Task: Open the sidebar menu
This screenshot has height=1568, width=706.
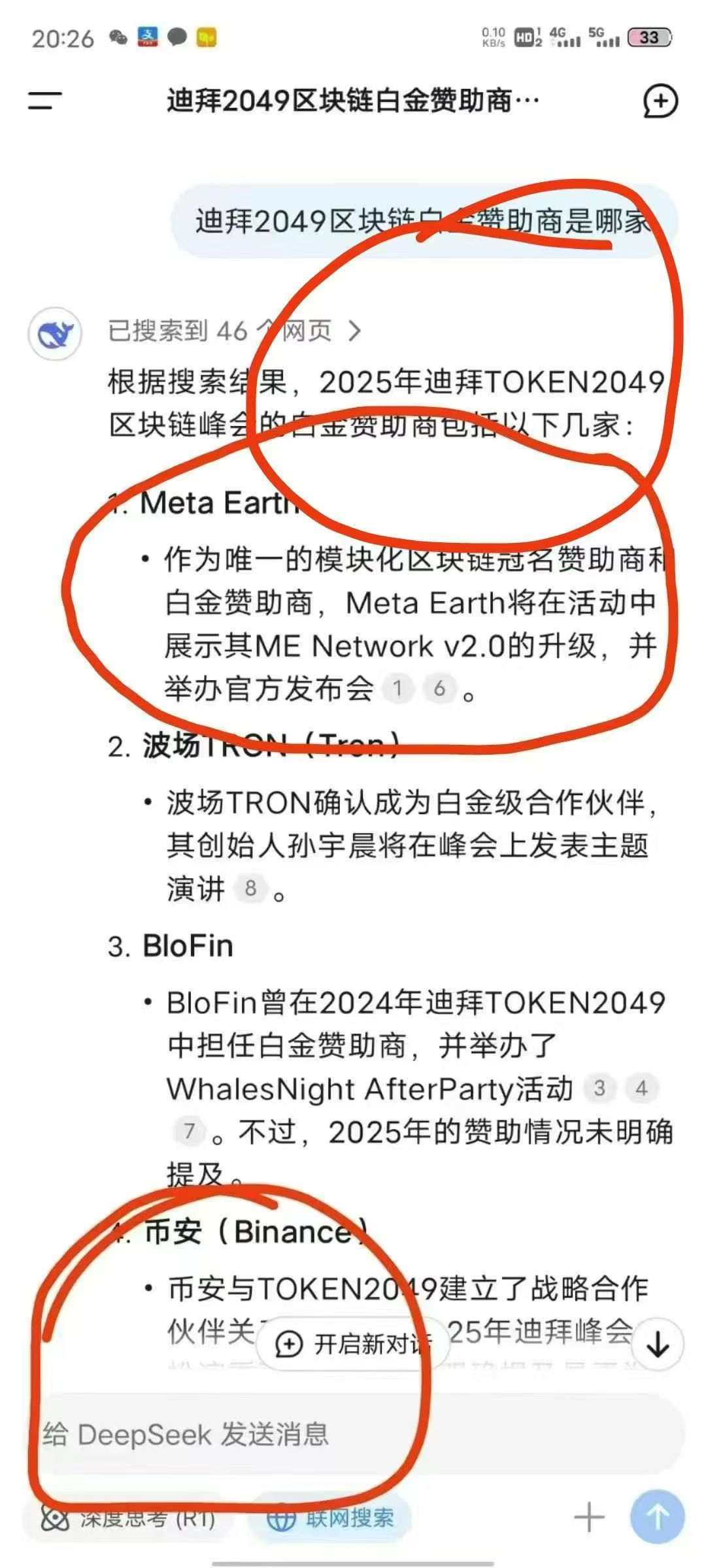Action: [44, 101]
